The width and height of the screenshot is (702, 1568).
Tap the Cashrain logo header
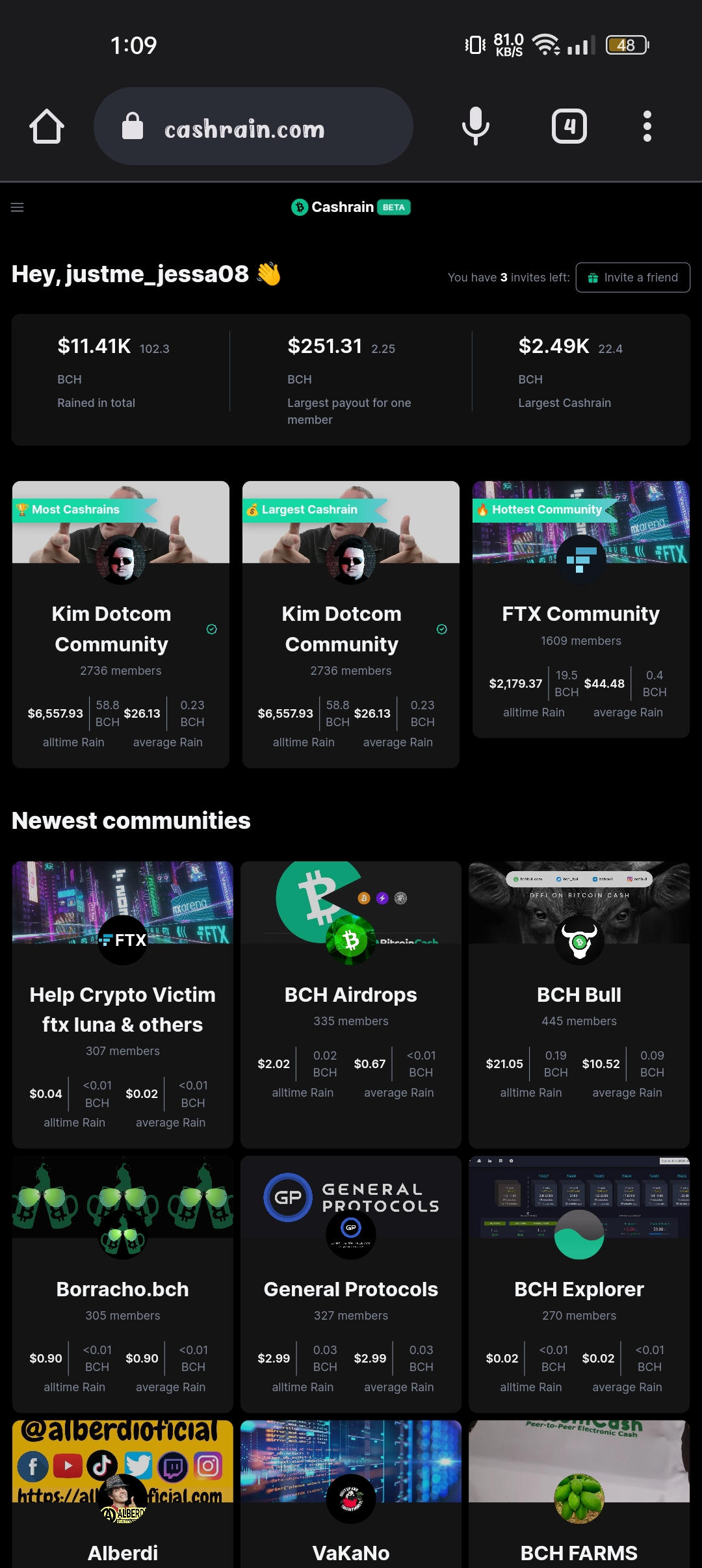[351, 207]
